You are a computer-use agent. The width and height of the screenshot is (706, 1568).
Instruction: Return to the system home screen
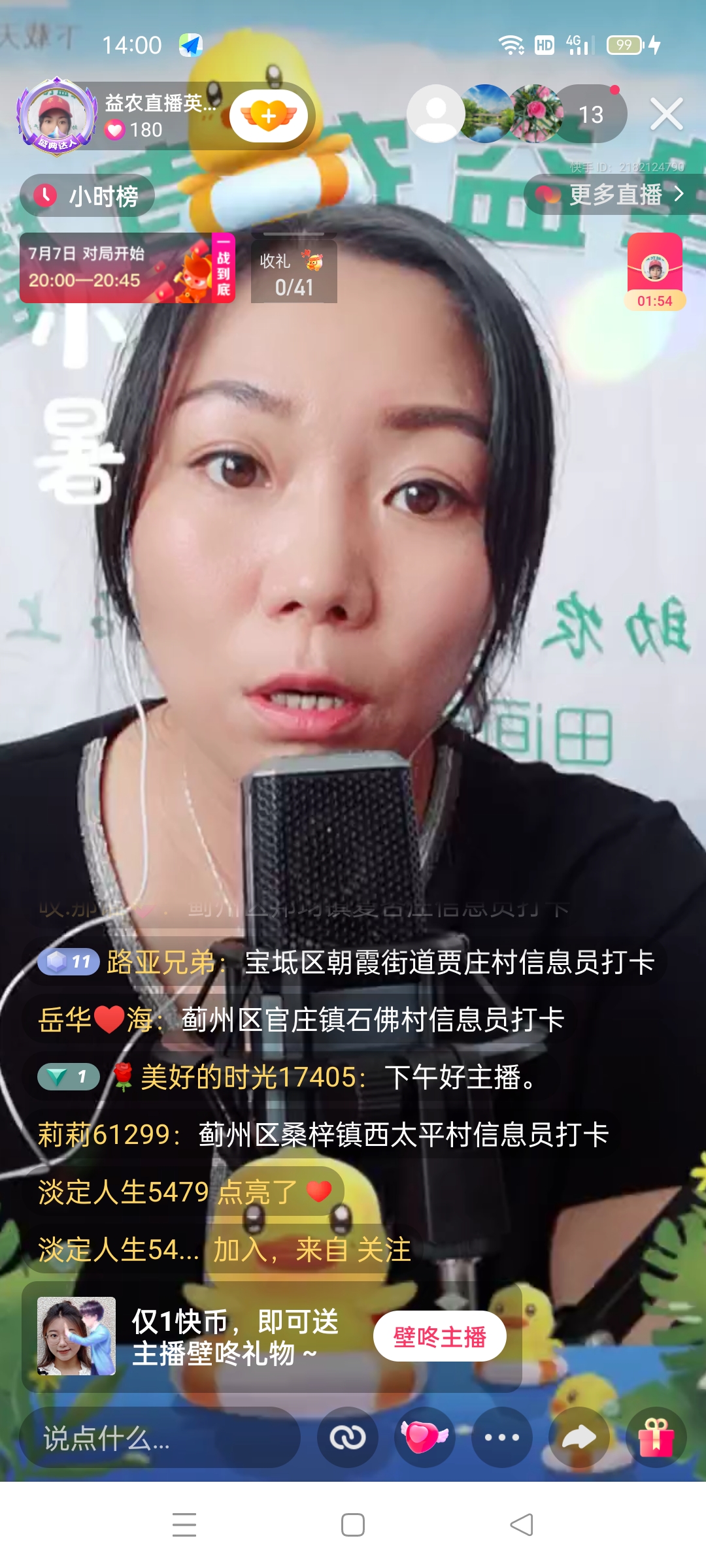[x=353, y=1526]
